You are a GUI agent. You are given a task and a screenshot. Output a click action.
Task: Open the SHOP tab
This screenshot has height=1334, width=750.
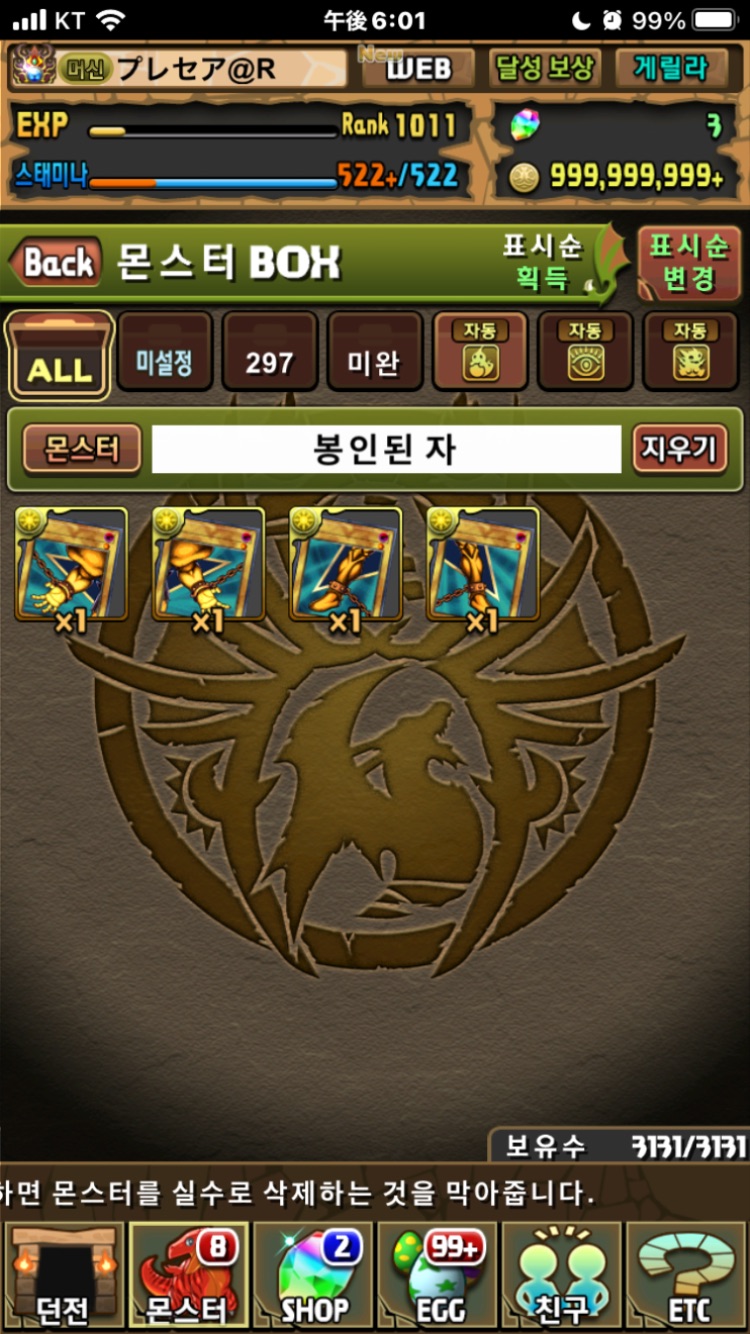coord(313,1273)
